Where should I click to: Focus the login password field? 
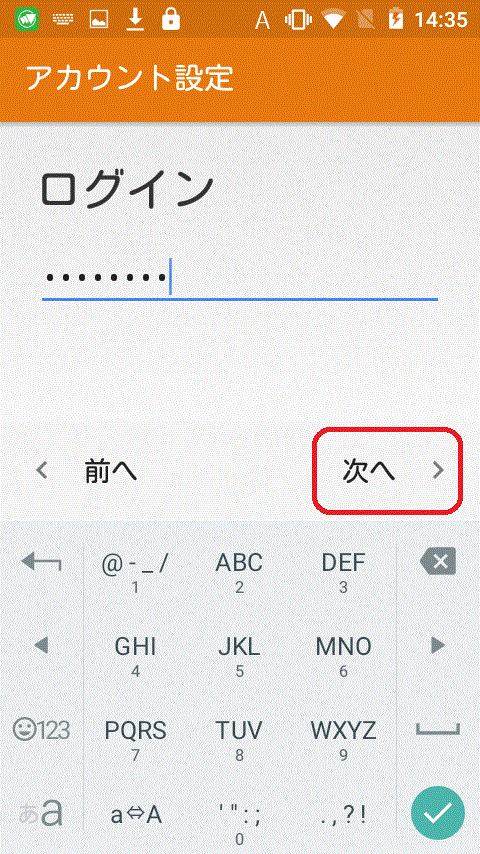pyautogui.click(x=240, y=279)
